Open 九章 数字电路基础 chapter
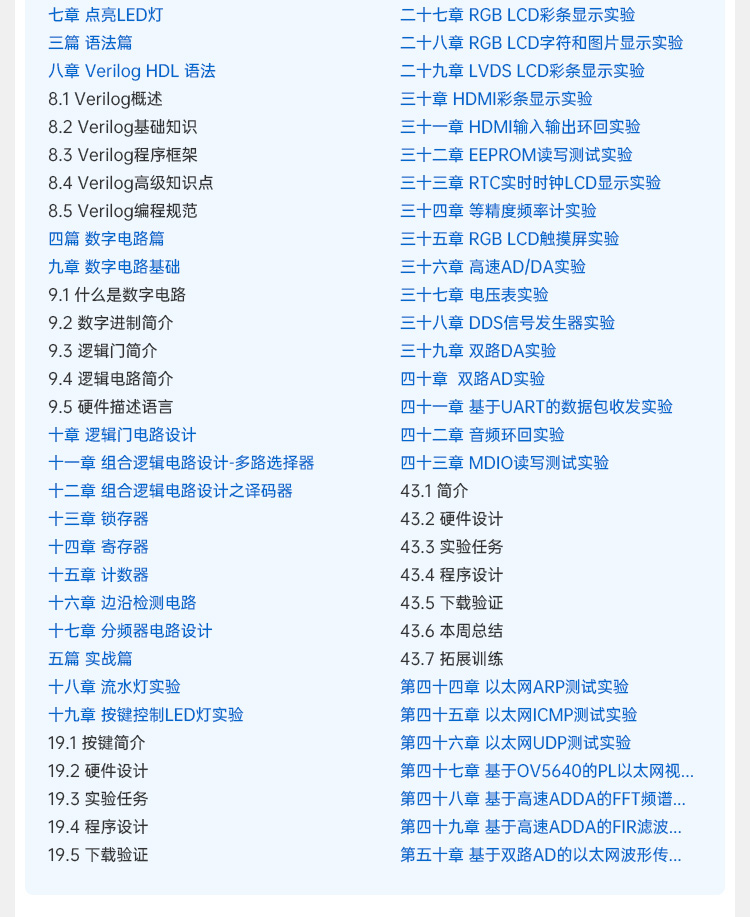The image size is (750, 917). 114,267
